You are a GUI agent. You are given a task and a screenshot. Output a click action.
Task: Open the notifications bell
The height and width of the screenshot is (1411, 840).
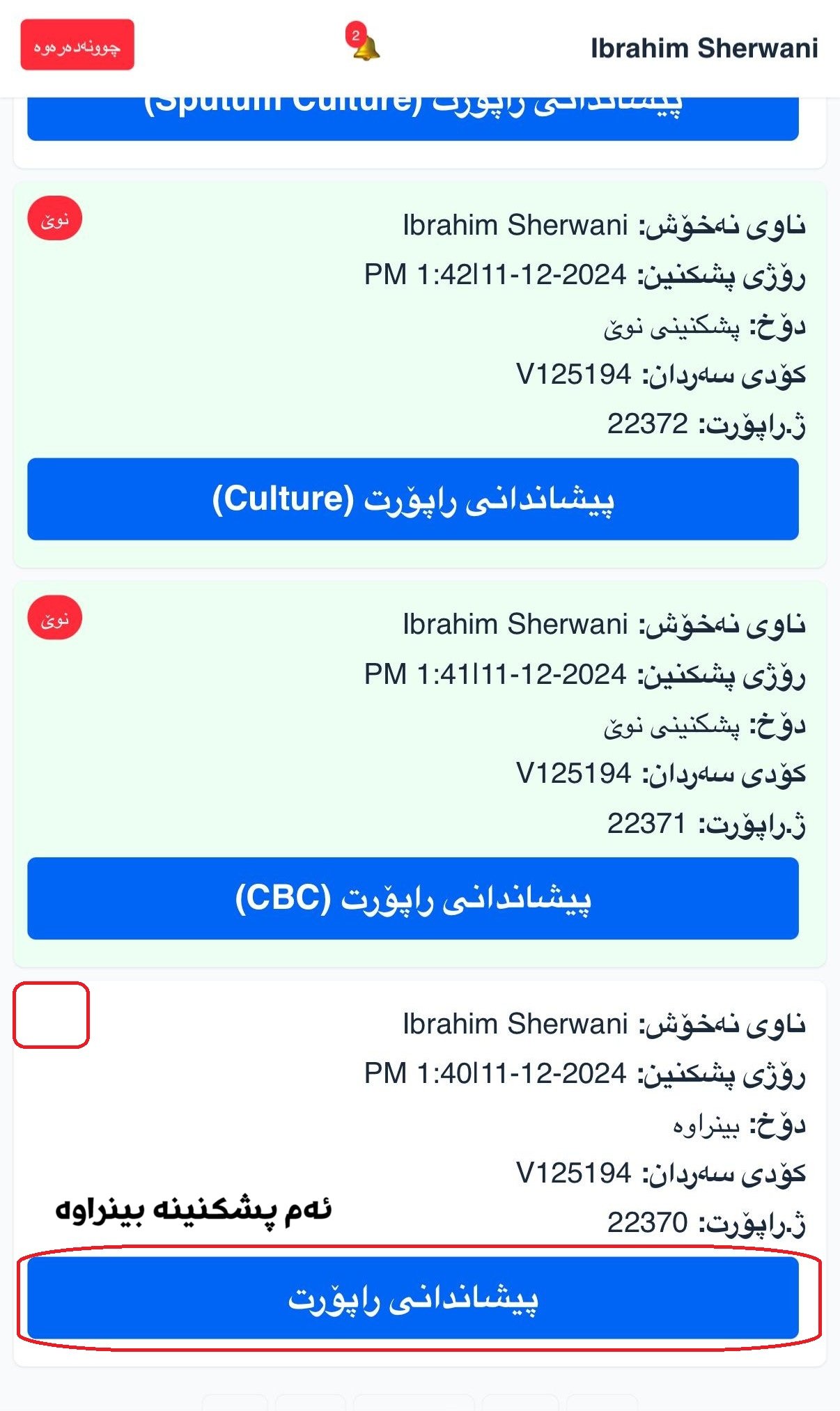tap(364, 45)
